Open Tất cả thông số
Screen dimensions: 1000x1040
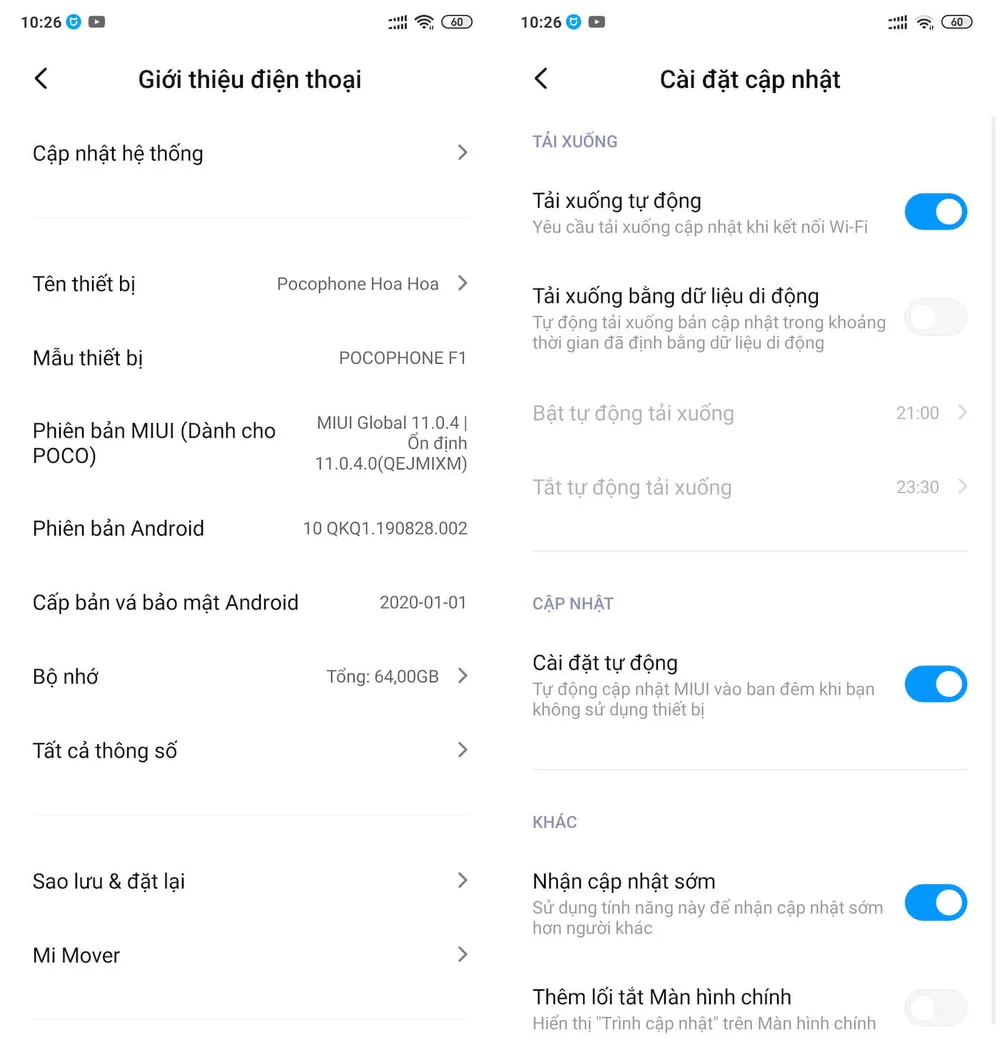point(250,751)
